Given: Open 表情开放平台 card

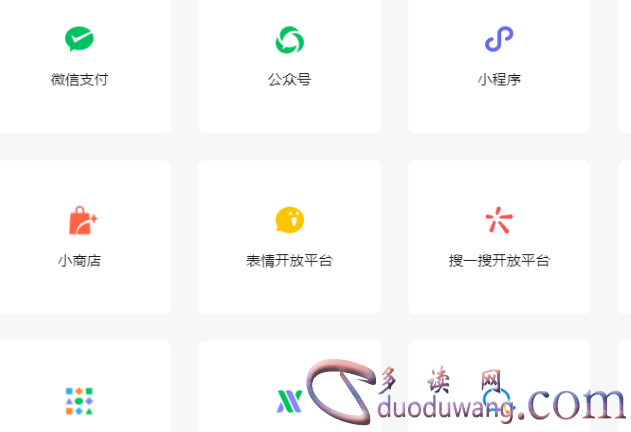Looking at the screenshot, I should coord(289,238).
